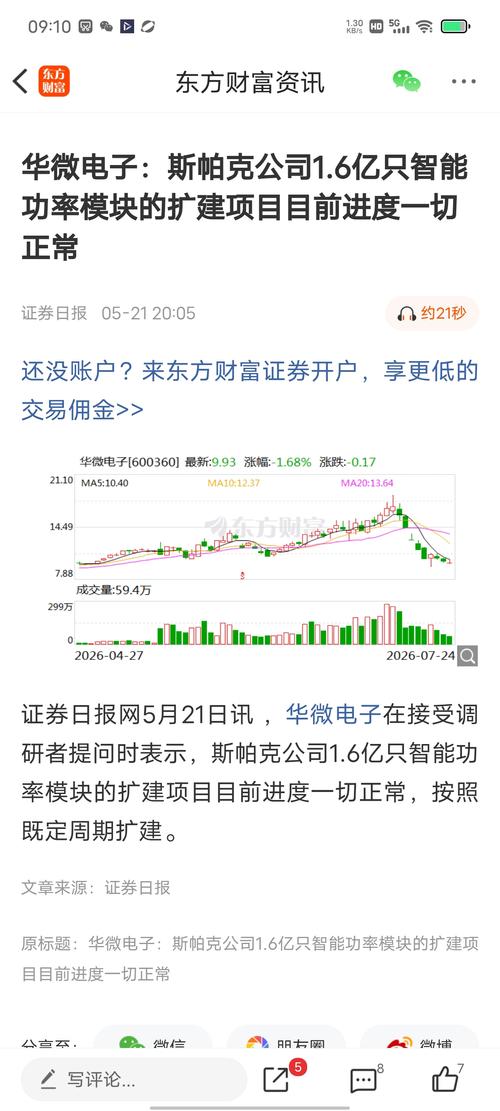The height and width of the screenshot is (1111, 500).
Task: Go back using the top-left arrow
Action: pos(21,82)
